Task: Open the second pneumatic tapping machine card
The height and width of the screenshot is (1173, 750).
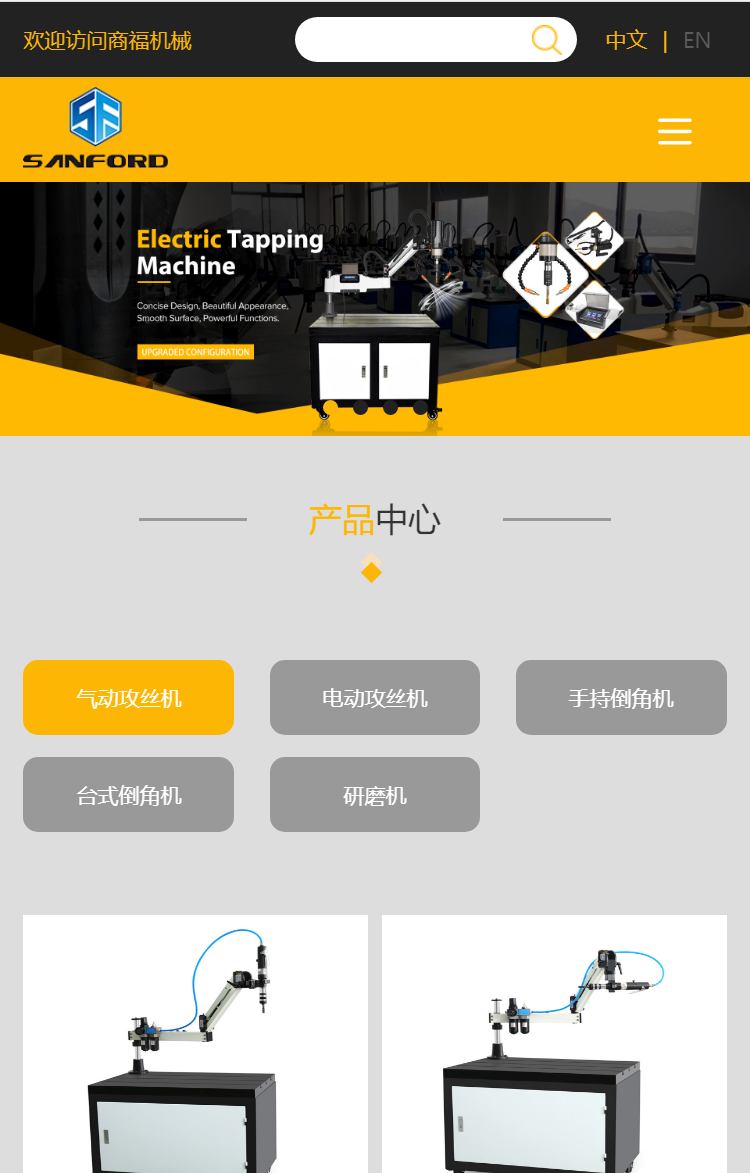Action: (554, 1045)
